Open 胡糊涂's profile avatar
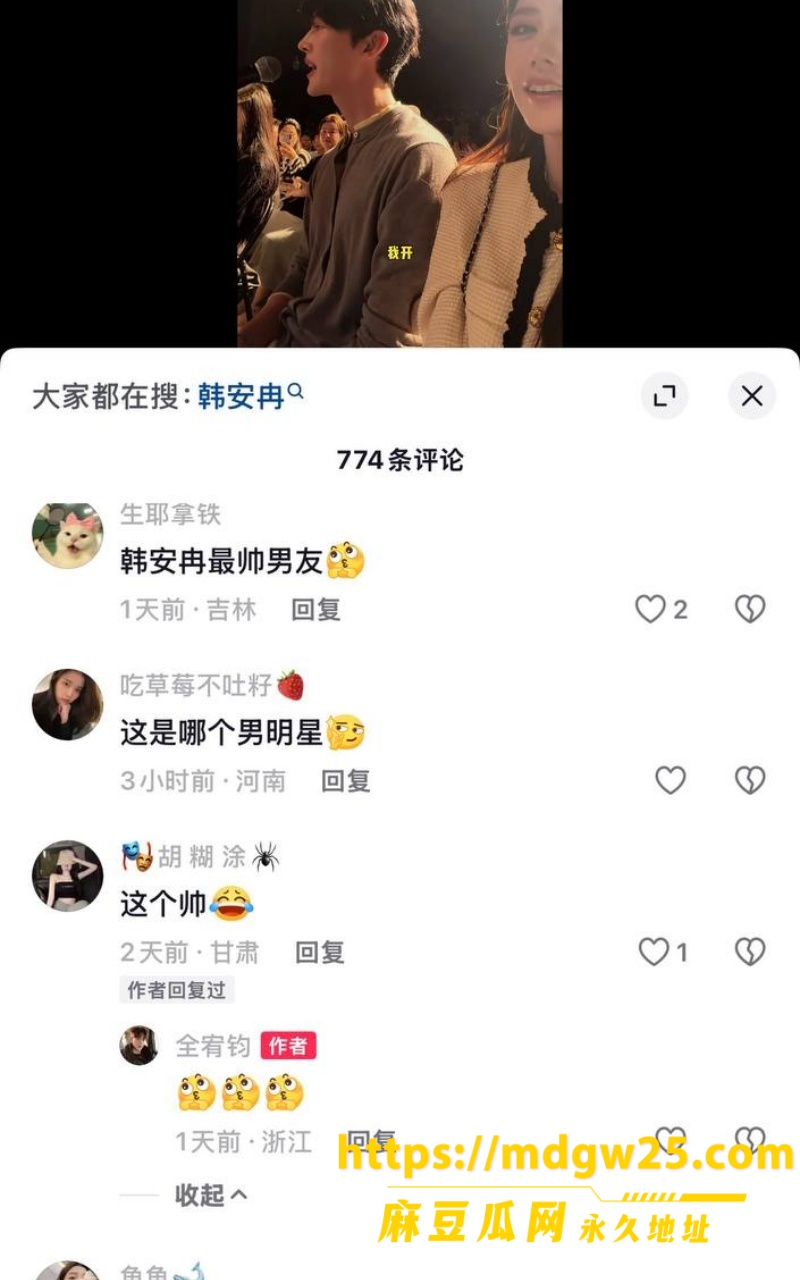800x1280 pixels. 68,876
